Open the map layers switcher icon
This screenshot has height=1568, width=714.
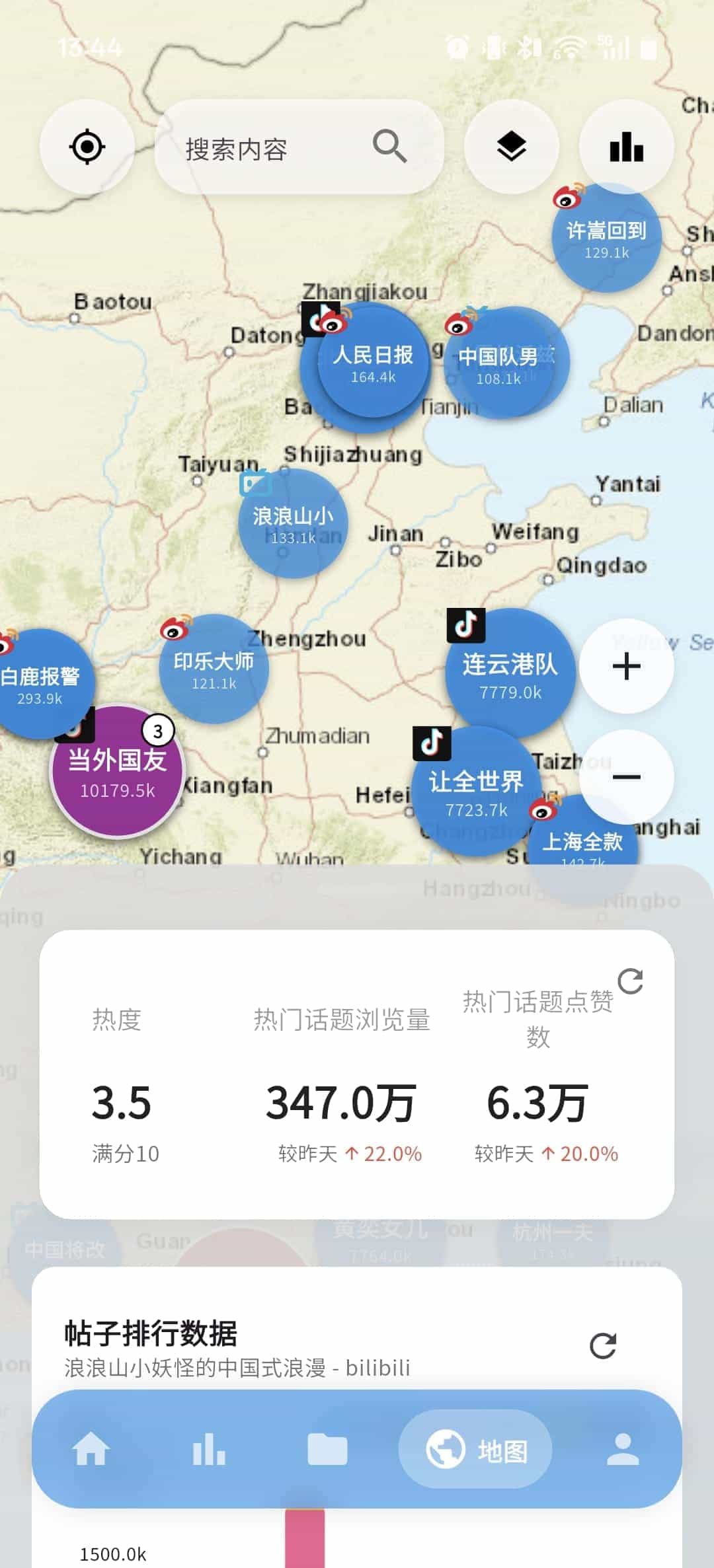click(511, 147)
